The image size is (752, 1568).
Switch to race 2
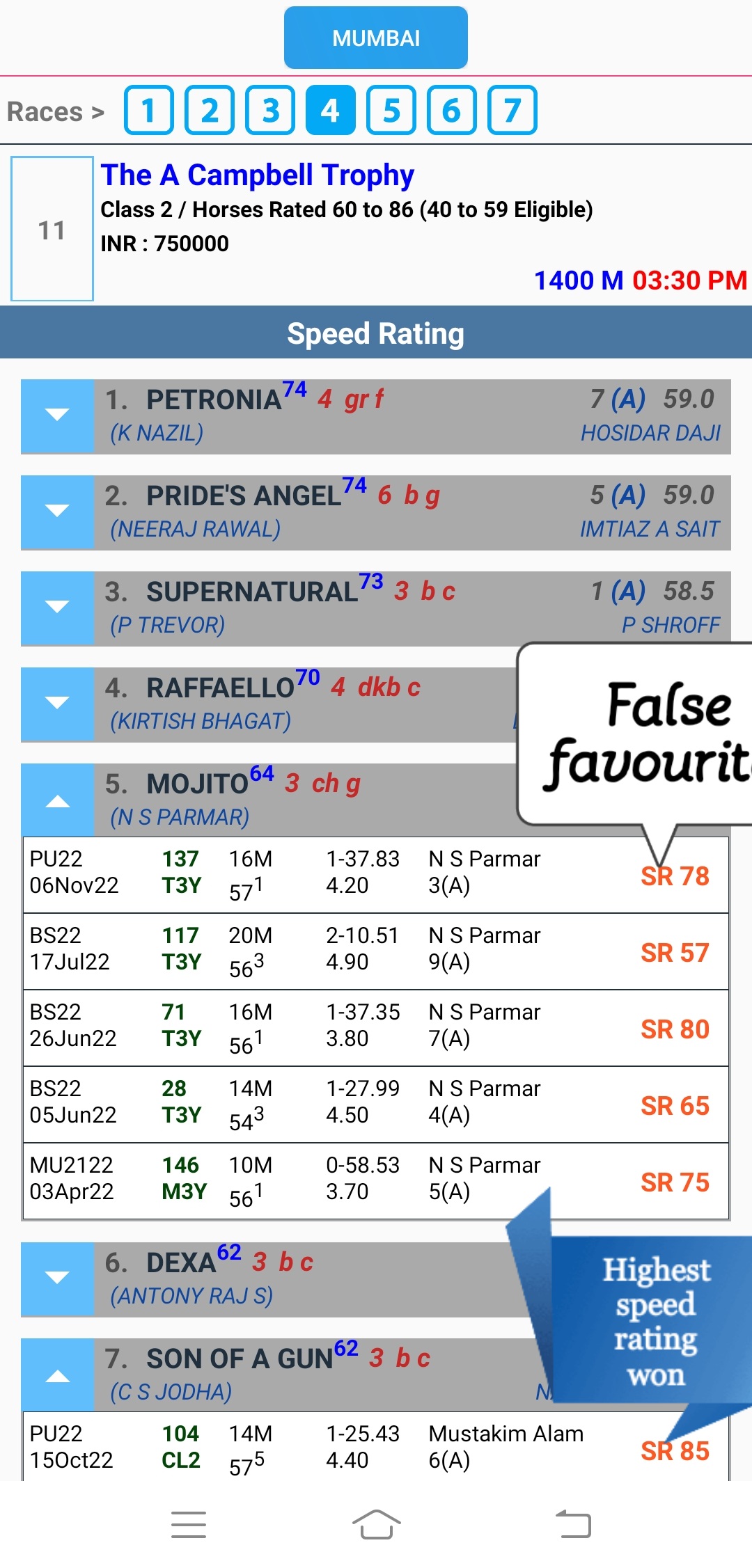pos(209,110)
